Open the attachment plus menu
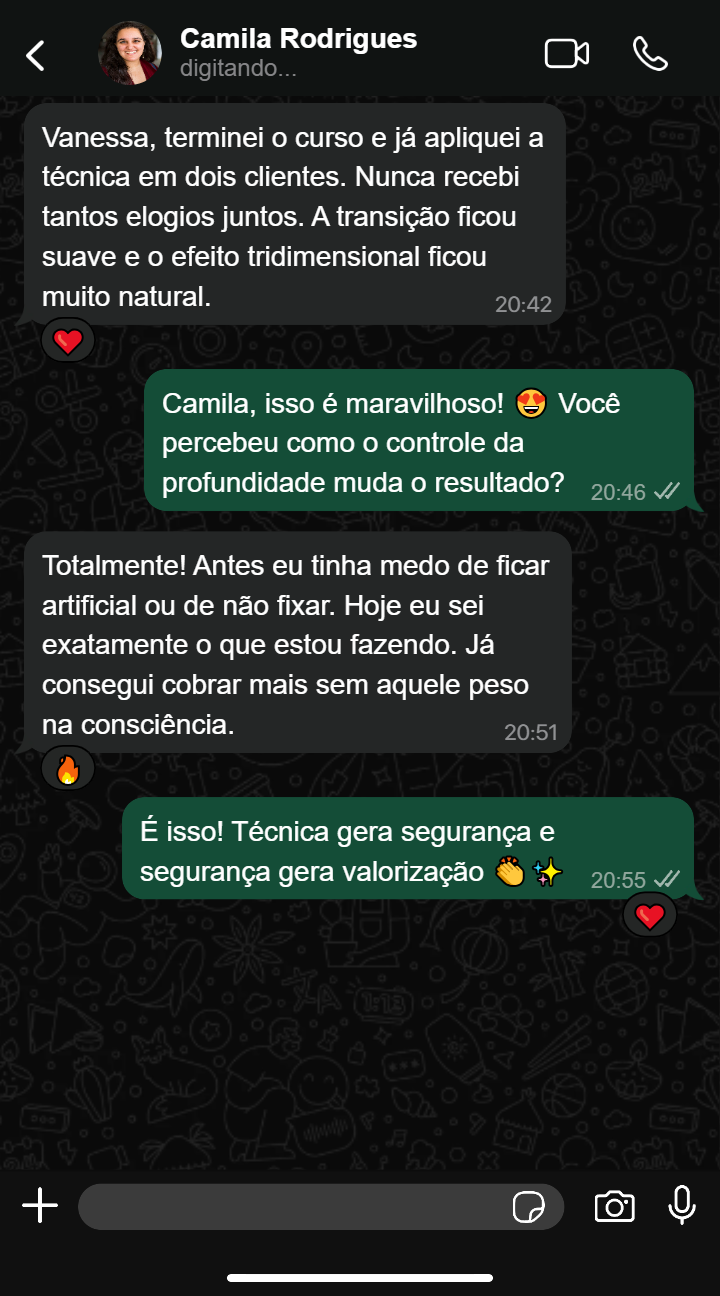This screenshot has height=1296, width=720. (x=40, y=1206)
